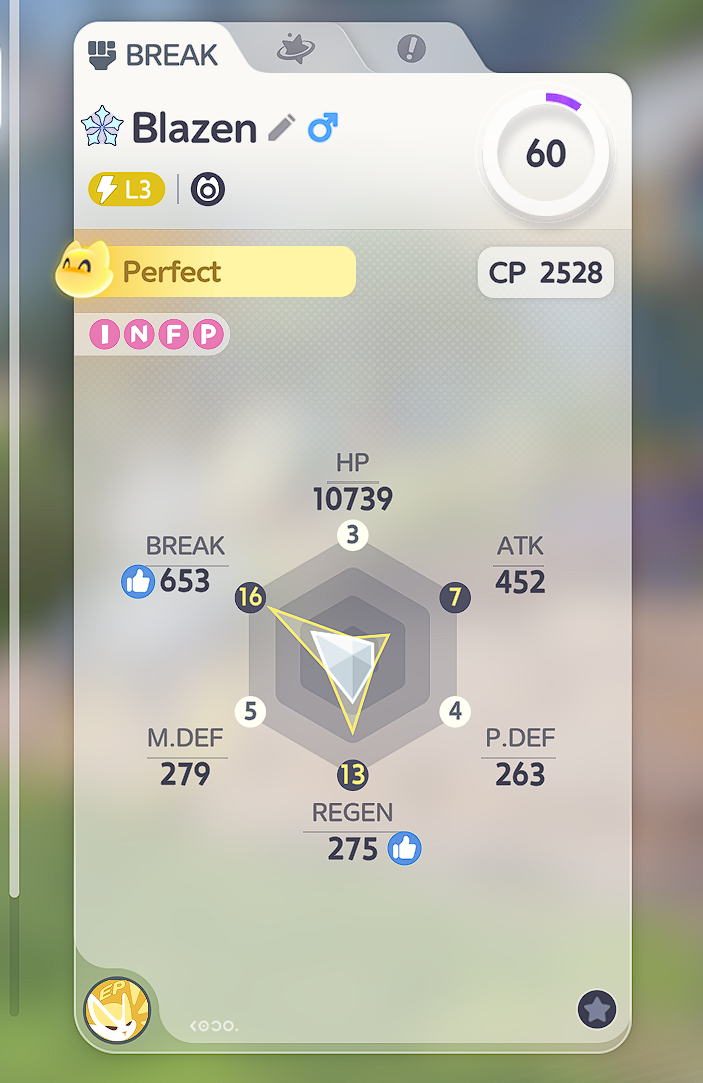Image resolution: width=703 pixels, height=1083 pixels.
Task: Open the exclamation info tab
Action: pyautogui.click(x=412, y=48)
